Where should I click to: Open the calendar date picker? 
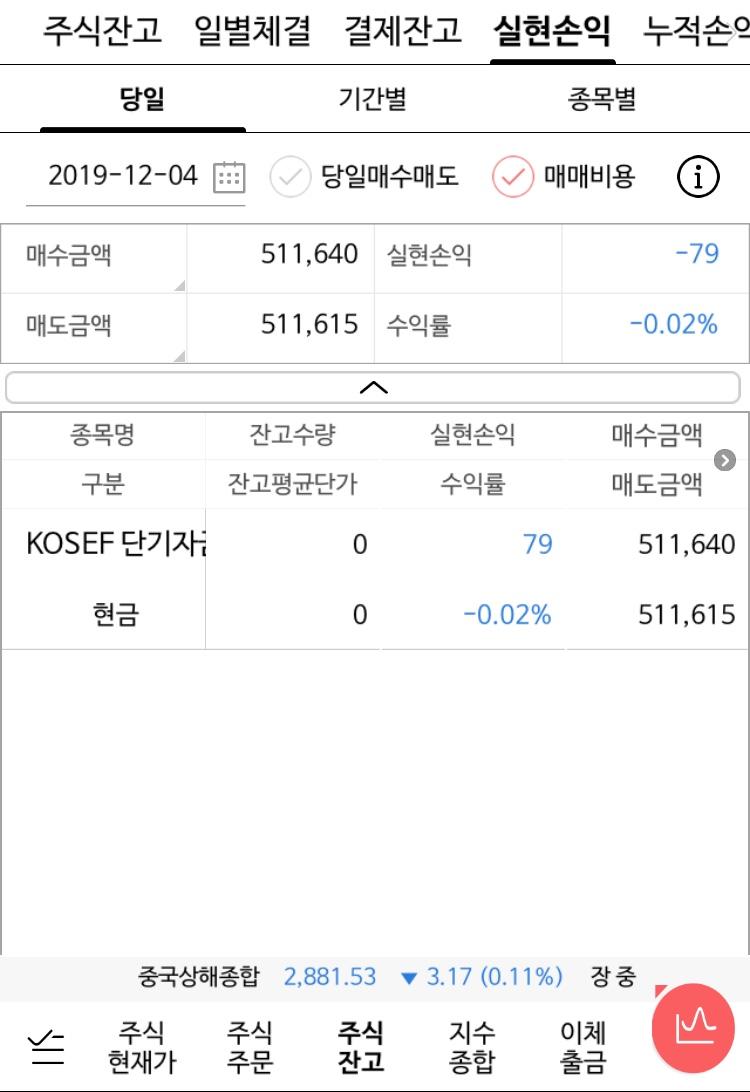[x=229, y=177]
